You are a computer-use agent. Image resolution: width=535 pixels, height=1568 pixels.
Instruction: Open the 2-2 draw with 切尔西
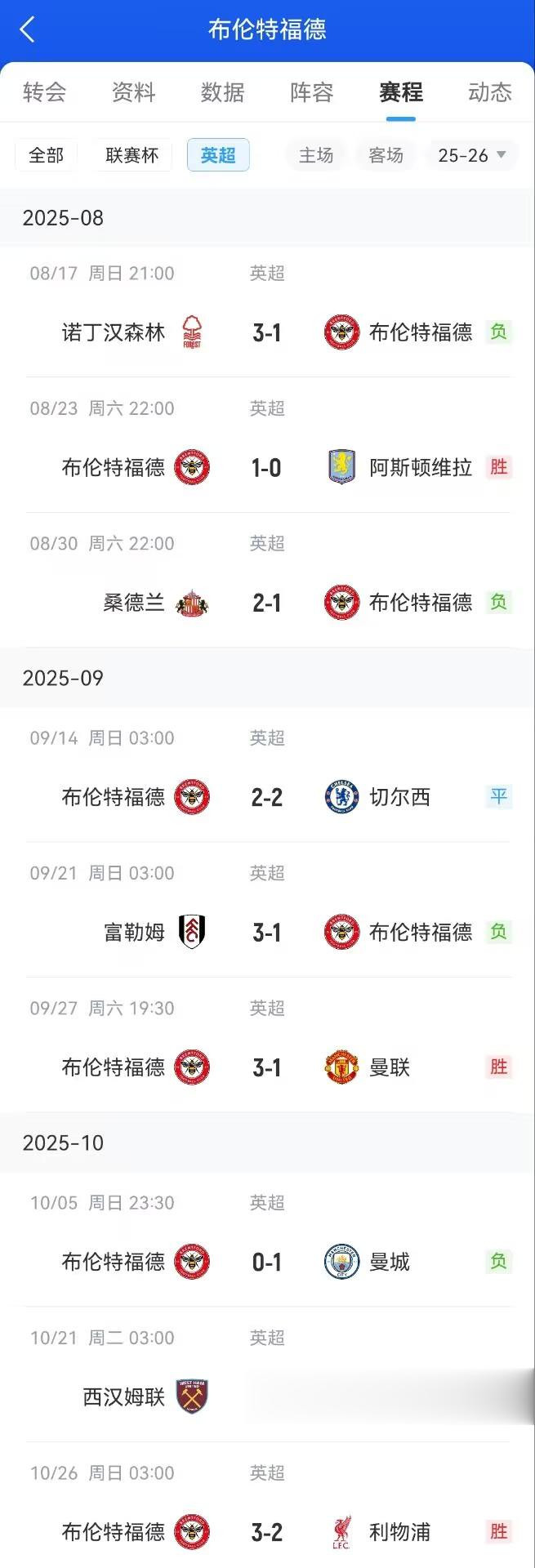pyautogui.click(x=267, y=797)
